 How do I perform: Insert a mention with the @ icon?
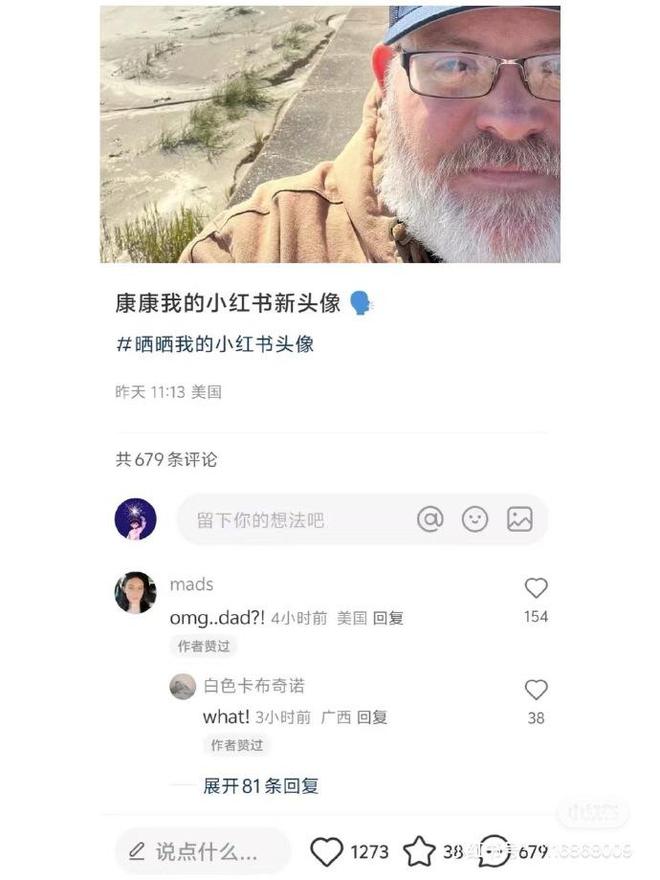pyautogui.click(x=430, y=519)
